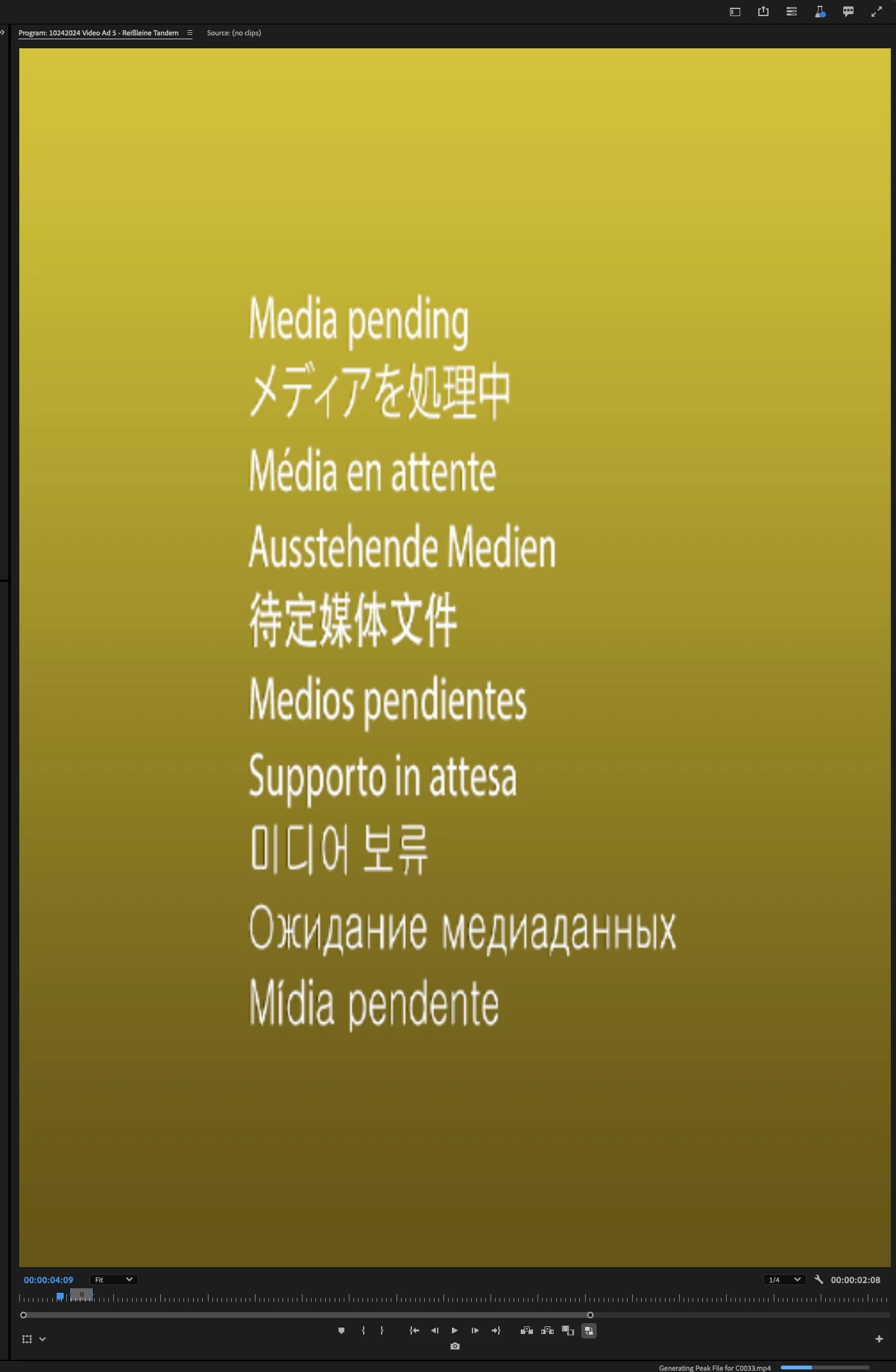896x1372 pixels.
Task: Maximize the video to full screen
Action: click(877, 12)
